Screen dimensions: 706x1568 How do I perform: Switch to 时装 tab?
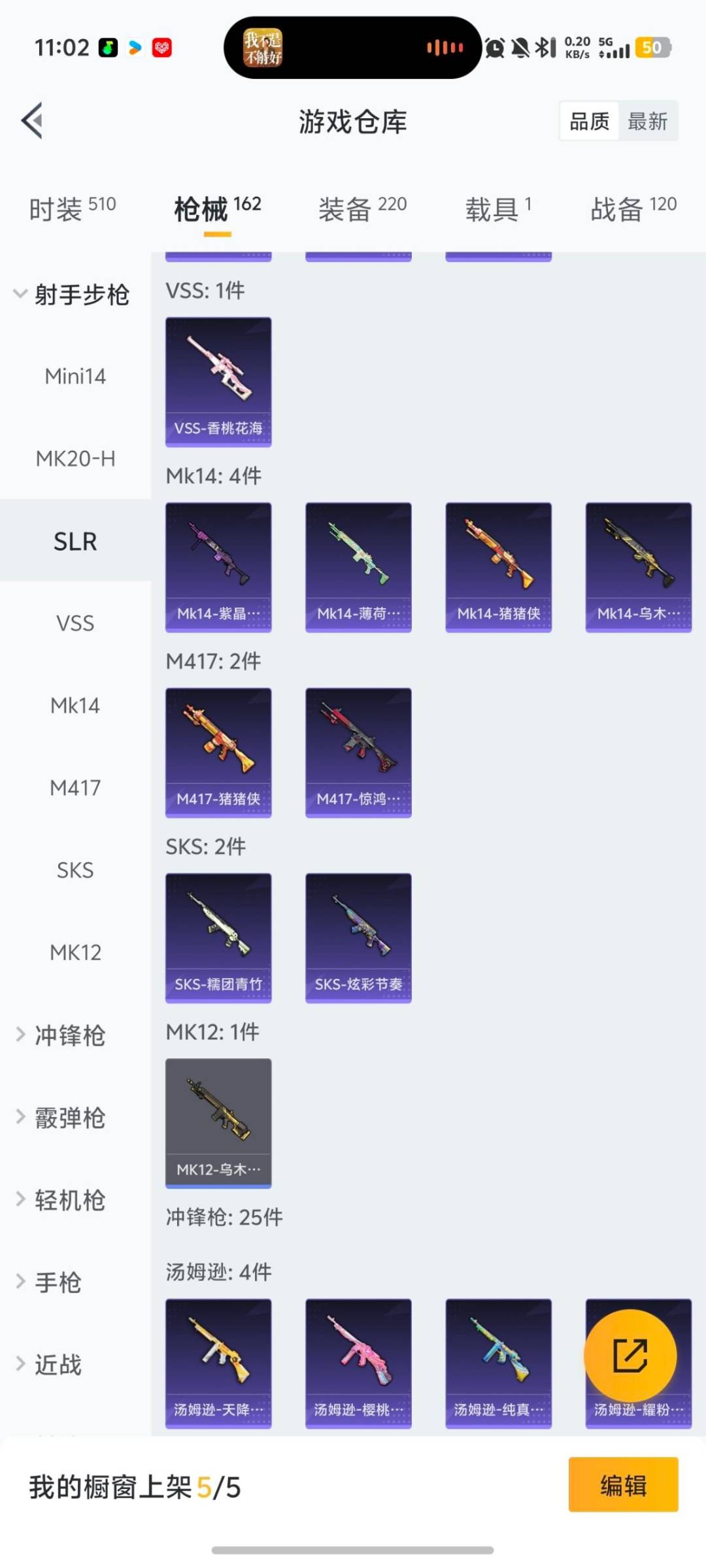pos(72,209)
